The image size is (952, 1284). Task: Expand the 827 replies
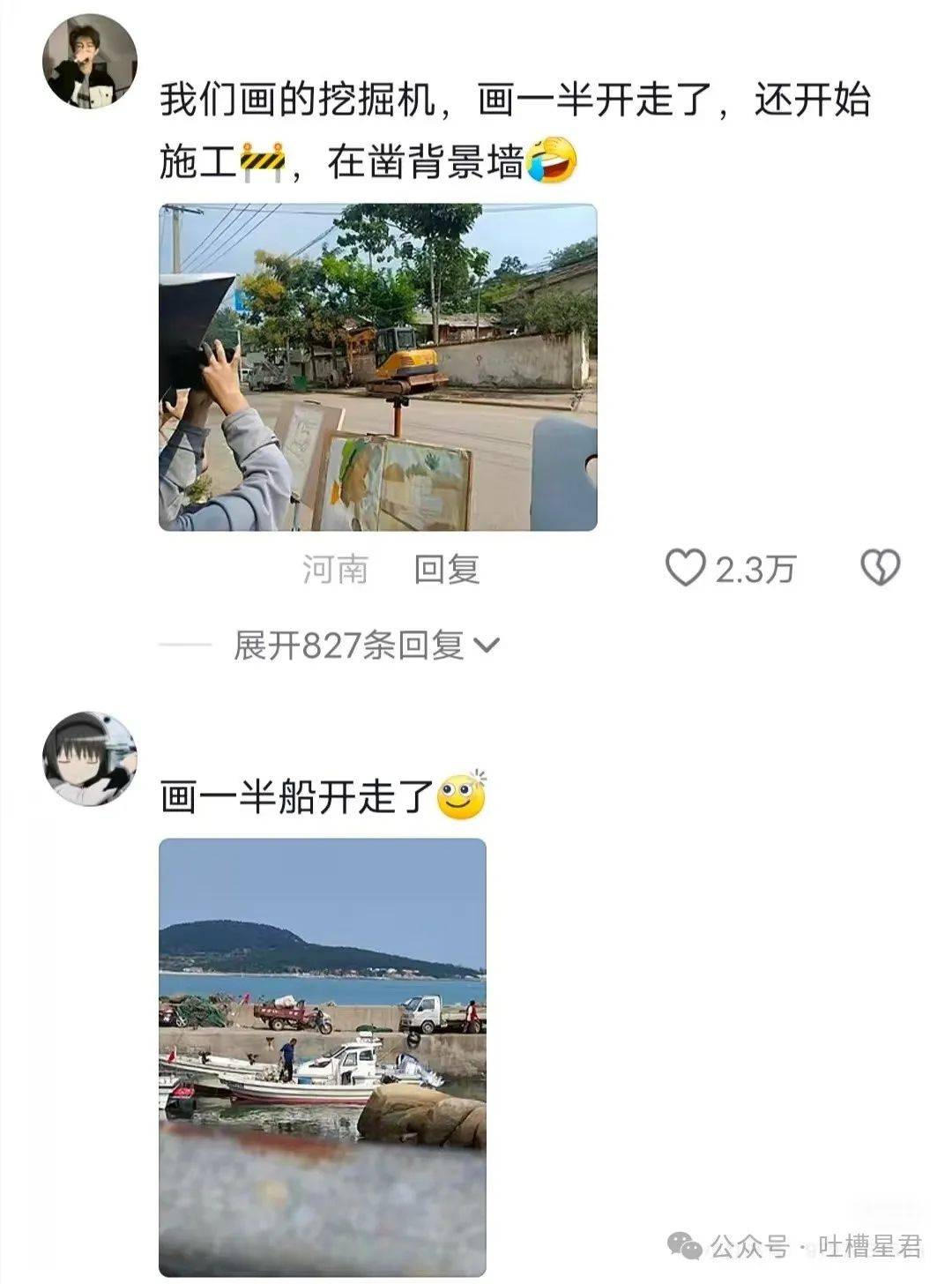point(366,646)
